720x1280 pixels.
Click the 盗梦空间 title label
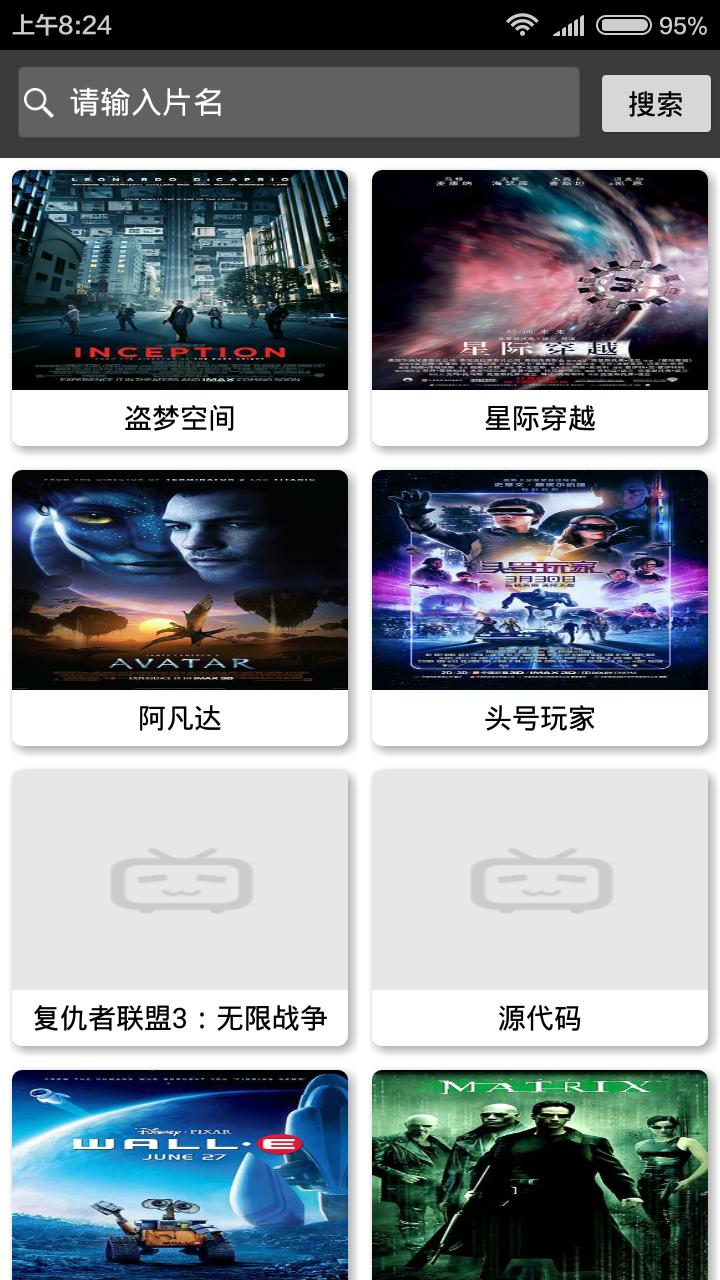tap(178, 420)
